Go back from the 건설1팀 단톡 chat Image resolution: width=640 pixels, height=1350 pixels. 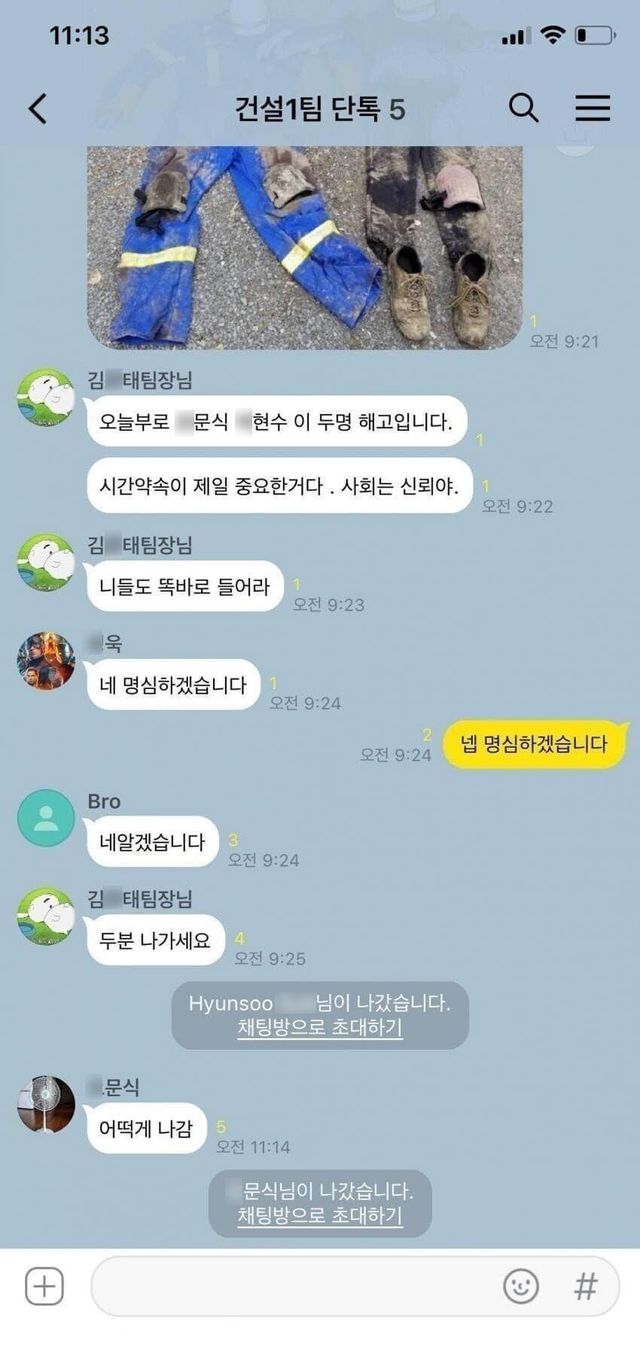38,108
